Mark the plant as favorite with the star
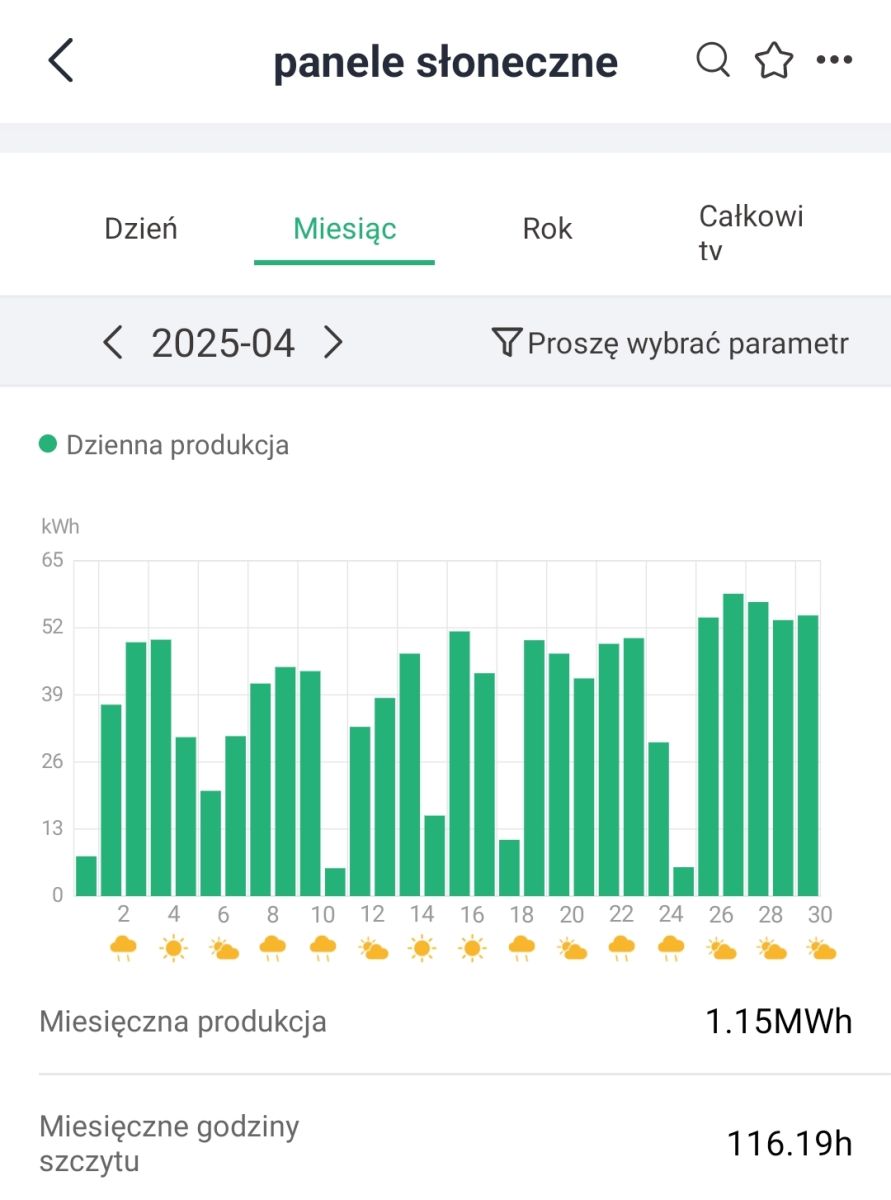The width and height of the screenshot is (891, 1200). [x=774, y=60]
